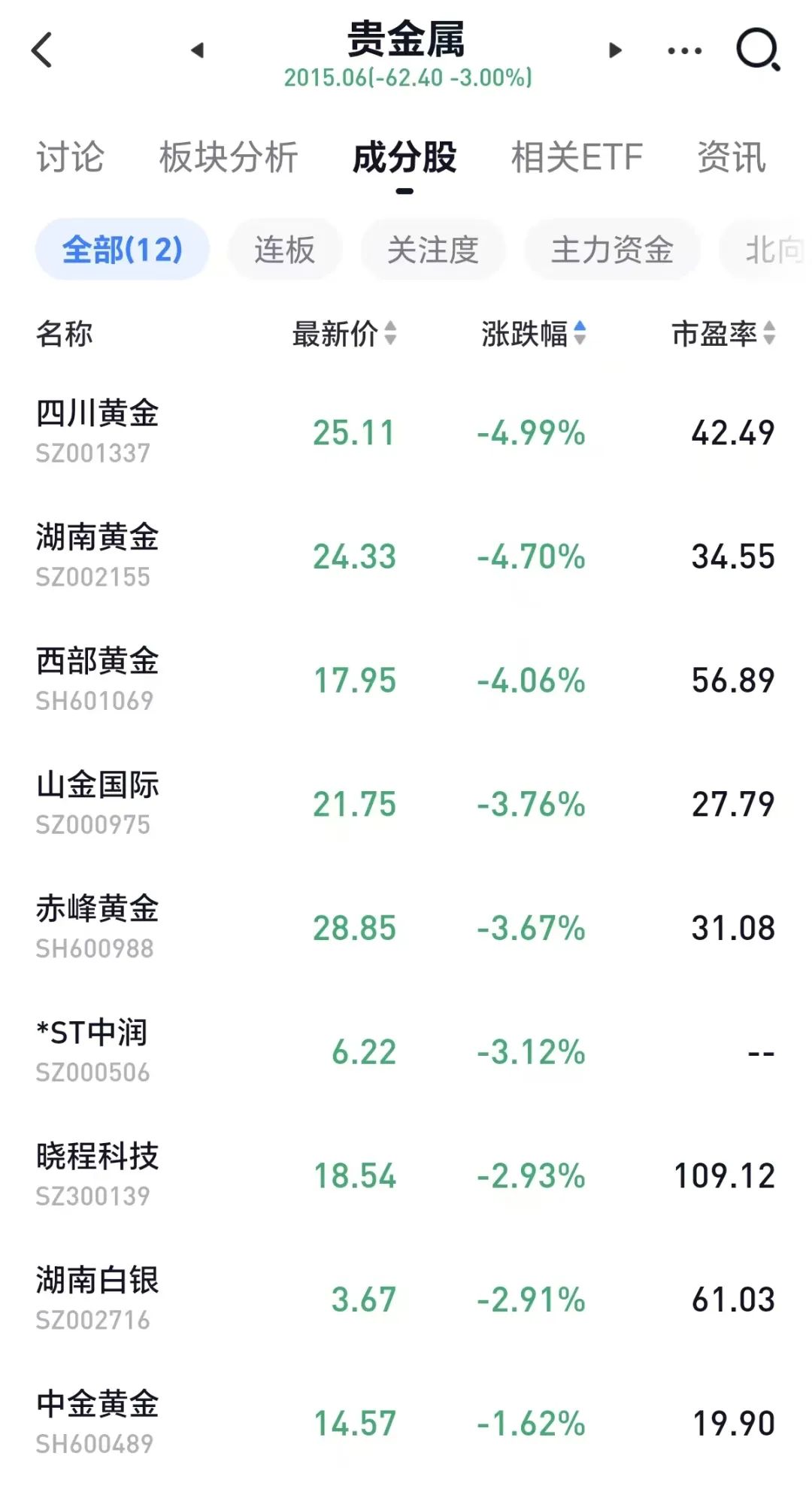The image size is (812, 1495).
Task: Switch to the 资讯 tab
Action: click(731, 158)
